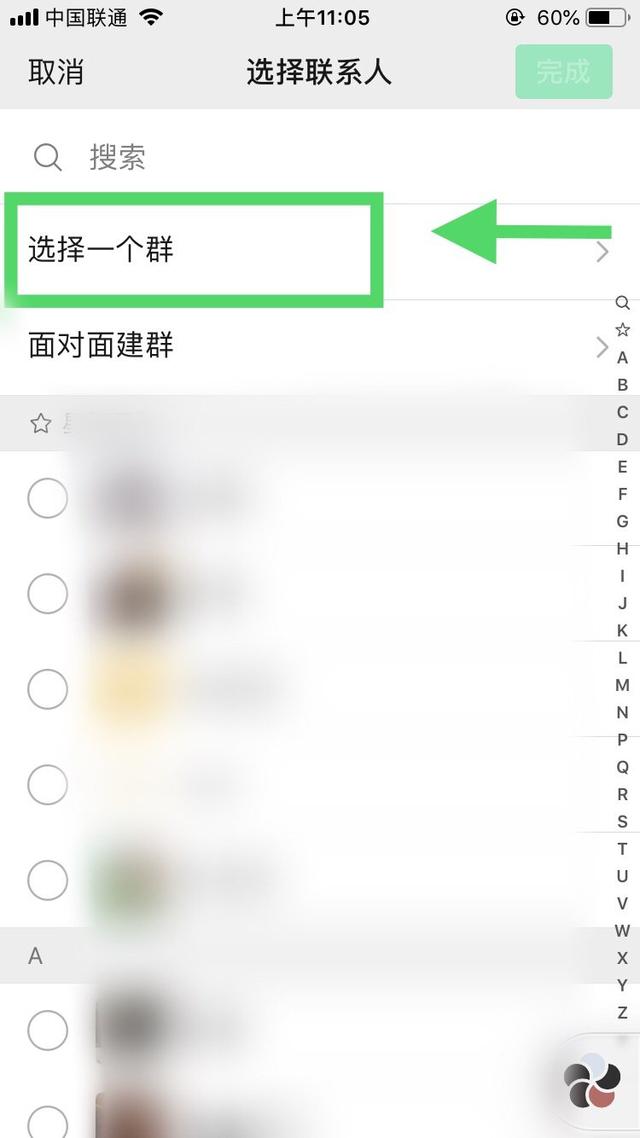Tap the star in the alphabet index
Screen dimensions: 640x1138
click(x=622, y=330)
